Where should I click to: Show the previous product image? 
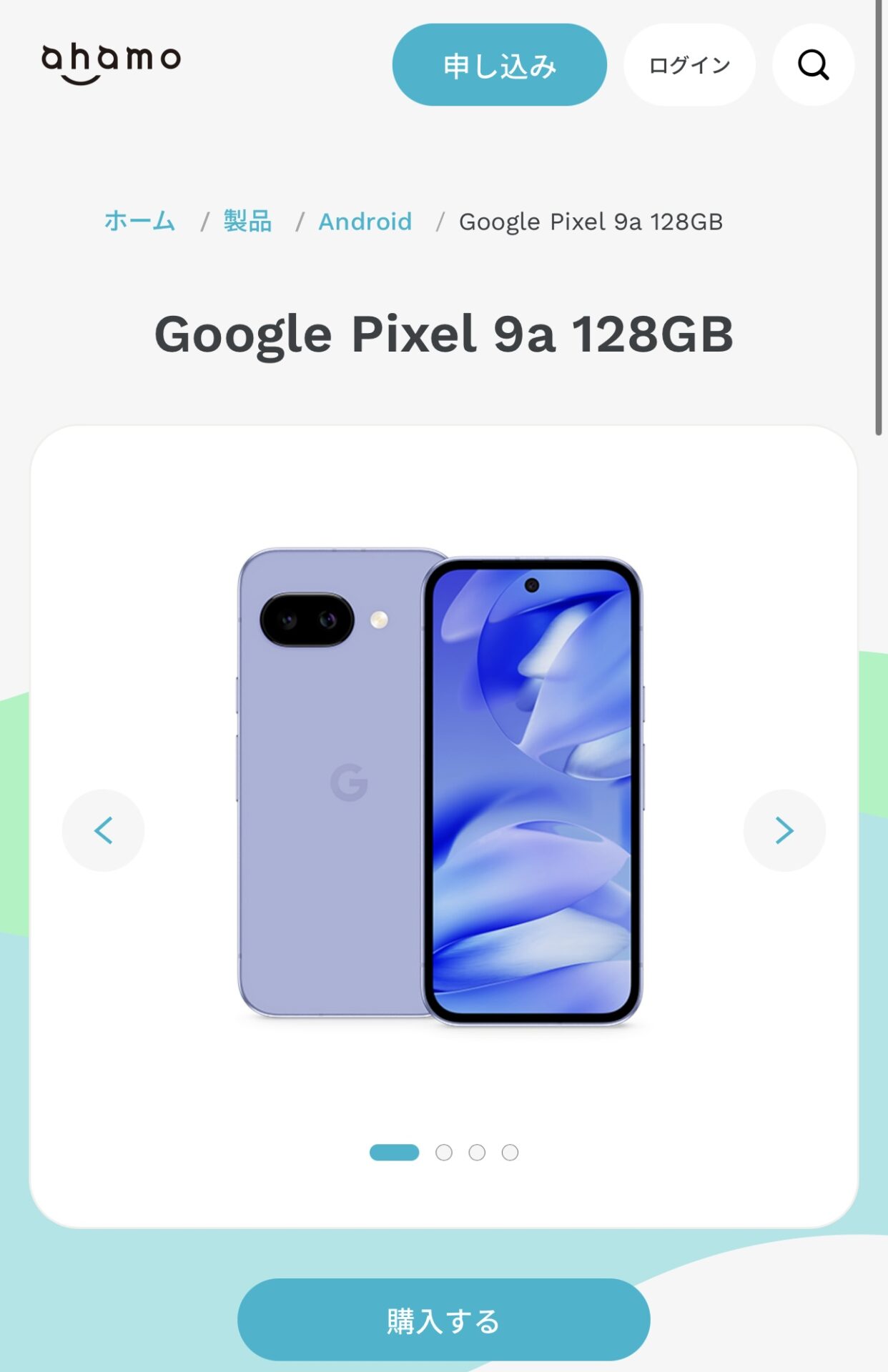pos(104,830)
